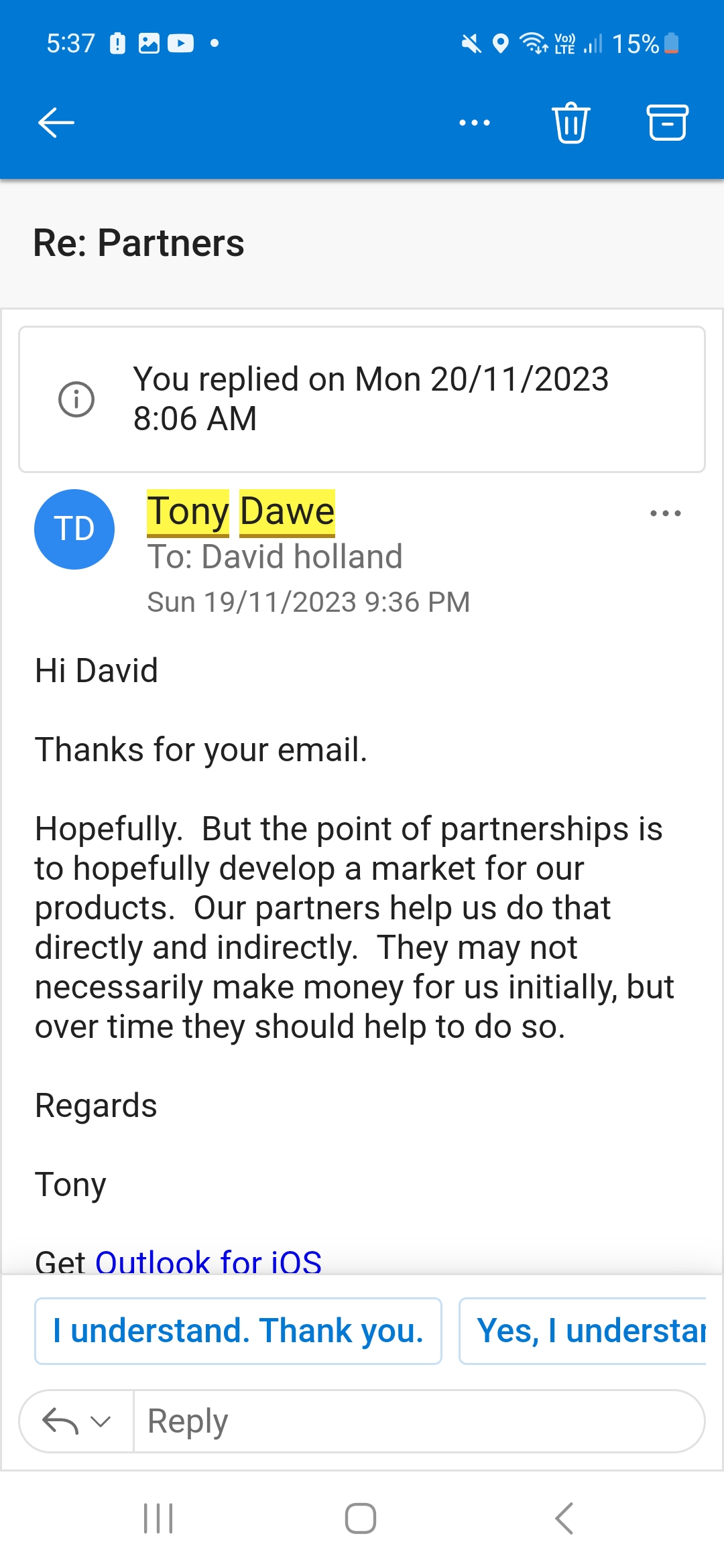Open the Outlook for iOS link
Viewport: 724px width, 1568px height.
208,1261
